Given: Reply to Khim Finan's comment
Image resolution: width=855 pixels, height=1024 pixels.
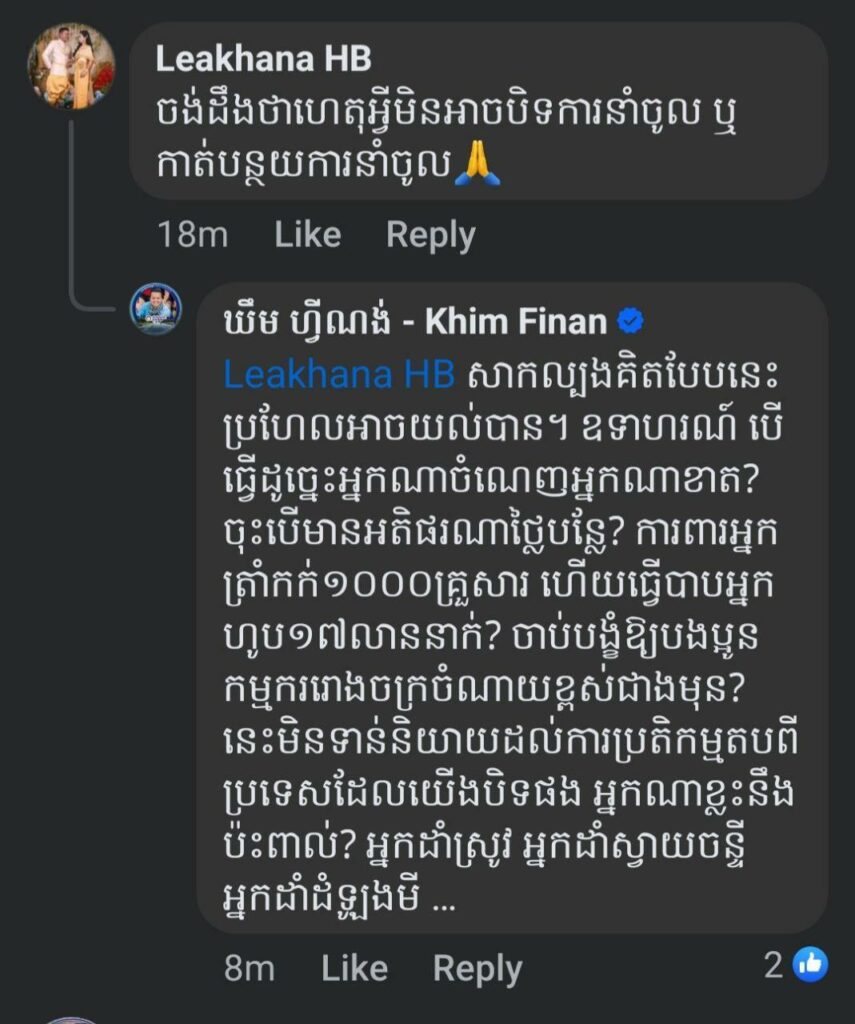Looking at the screenshot, I should tap(477, 967).
